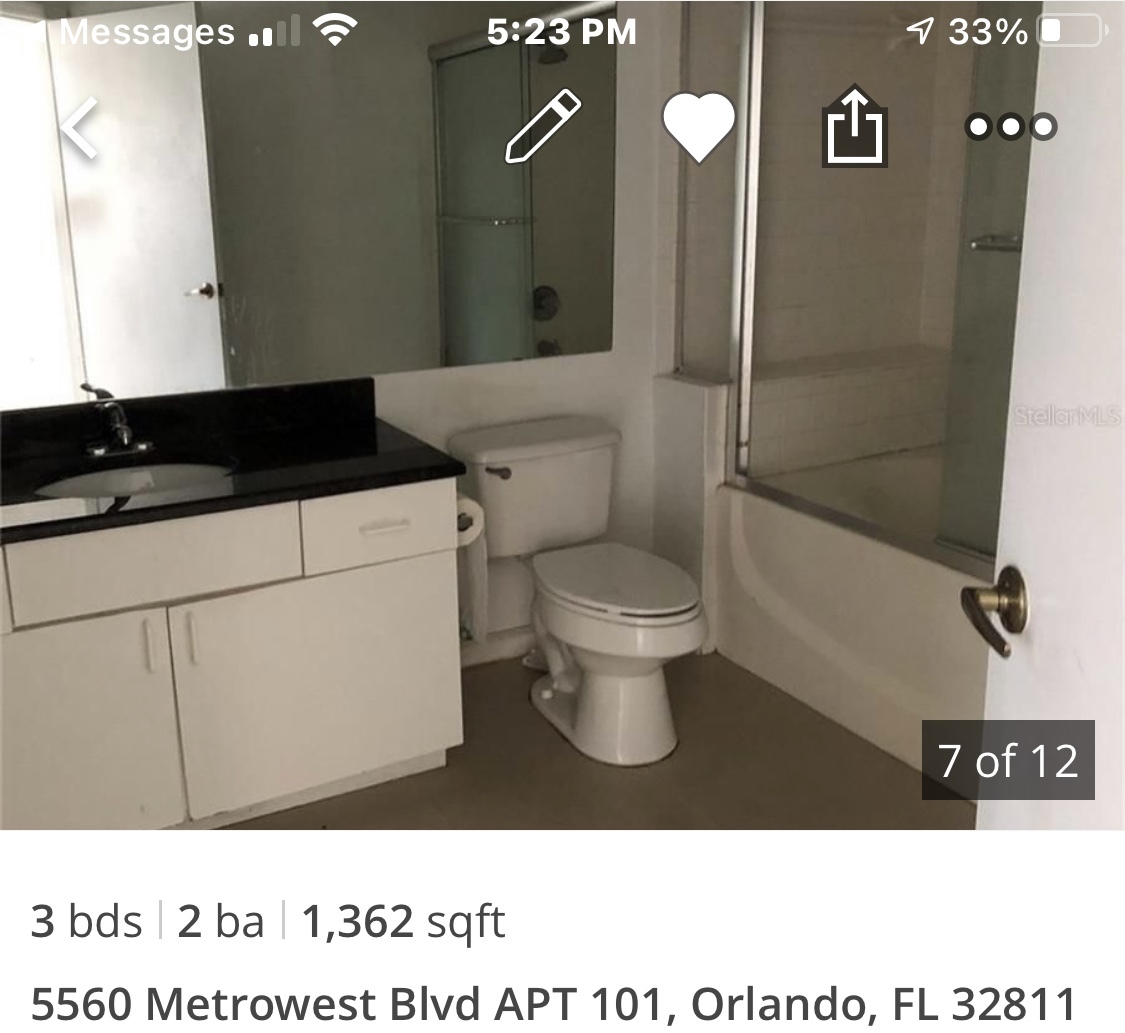The width and height of the screenshot is (1125, 1033).
Task: Go back using the left arrow
Action: point(79,127)
